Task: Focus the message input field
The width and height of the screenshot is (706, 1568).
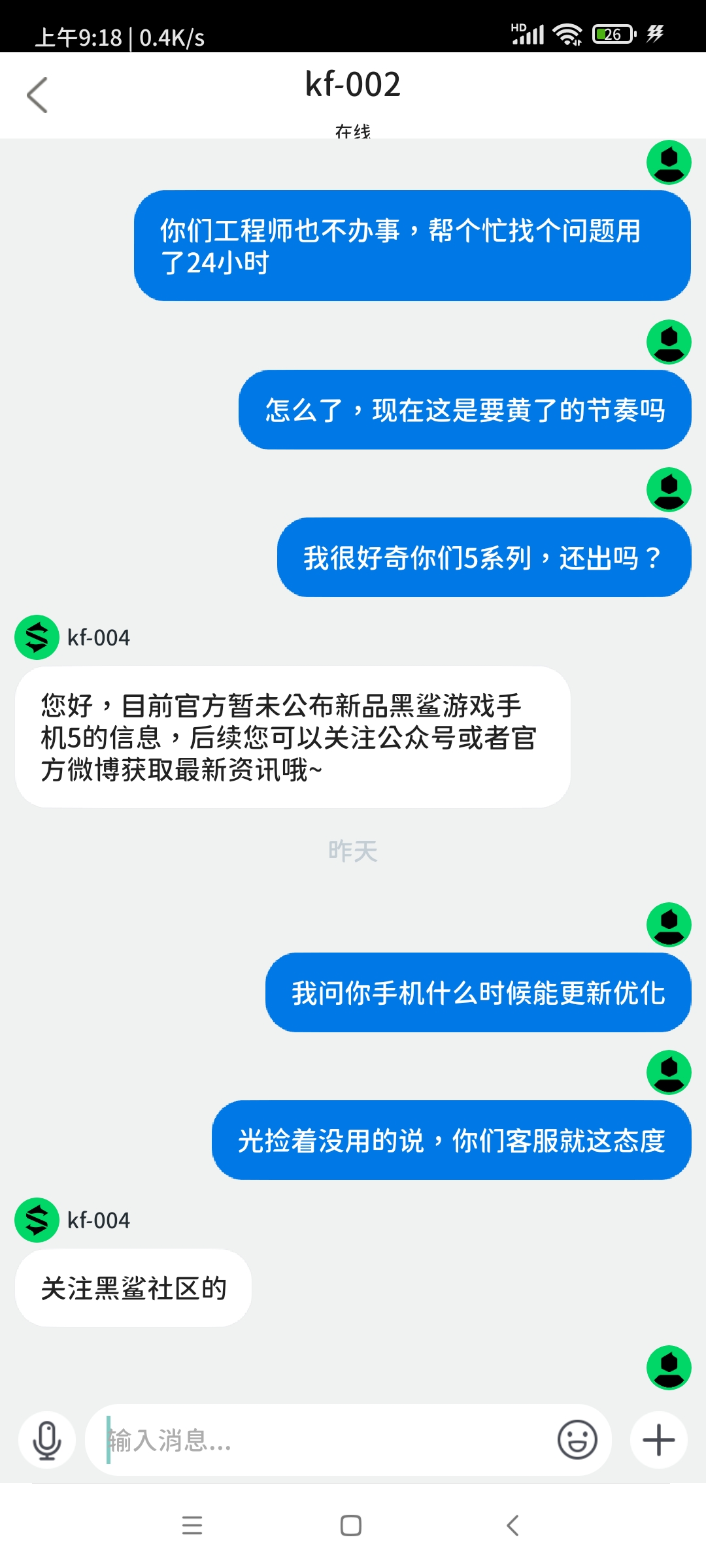Action: coord(327,1440)
